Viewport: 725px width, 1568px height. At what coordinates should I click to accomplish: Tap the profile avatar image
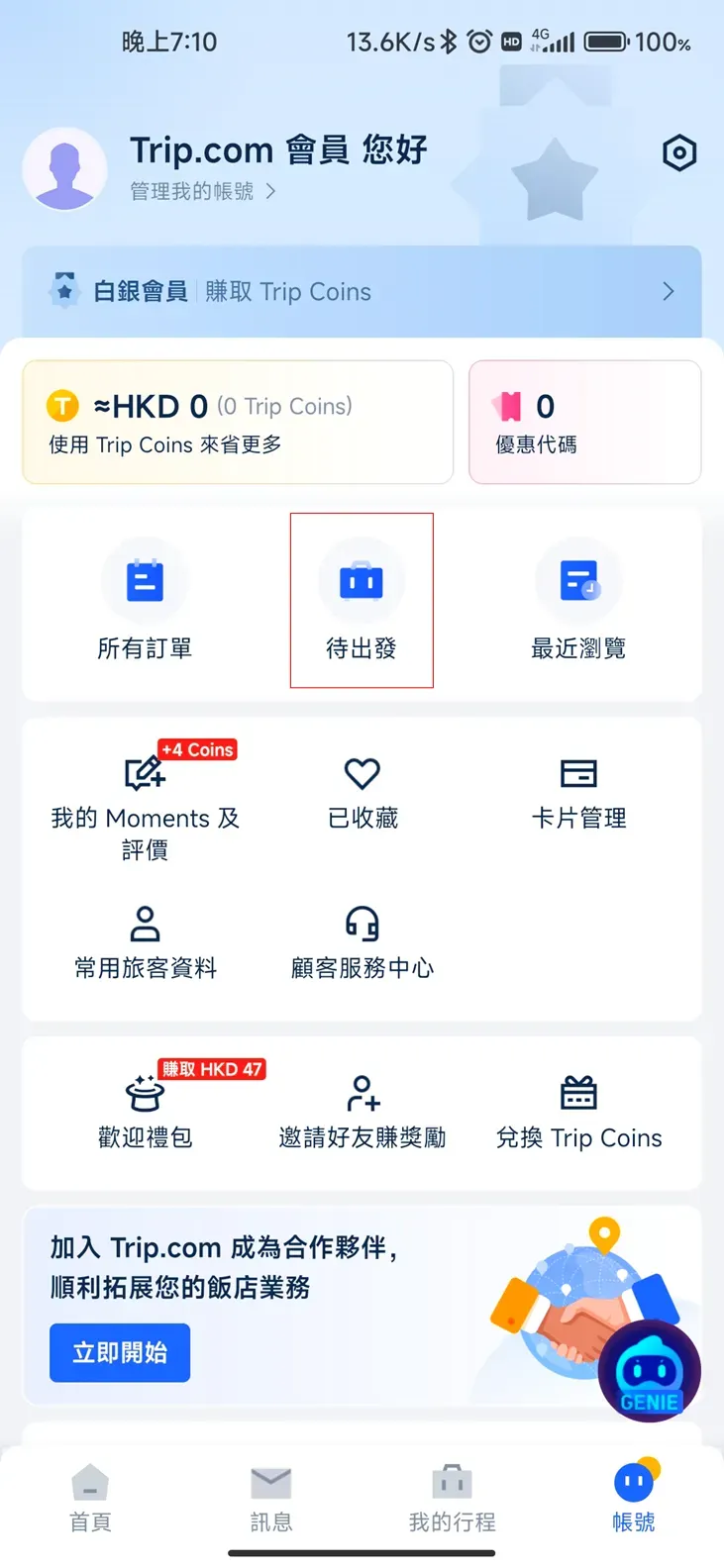(x=64, y=168)
